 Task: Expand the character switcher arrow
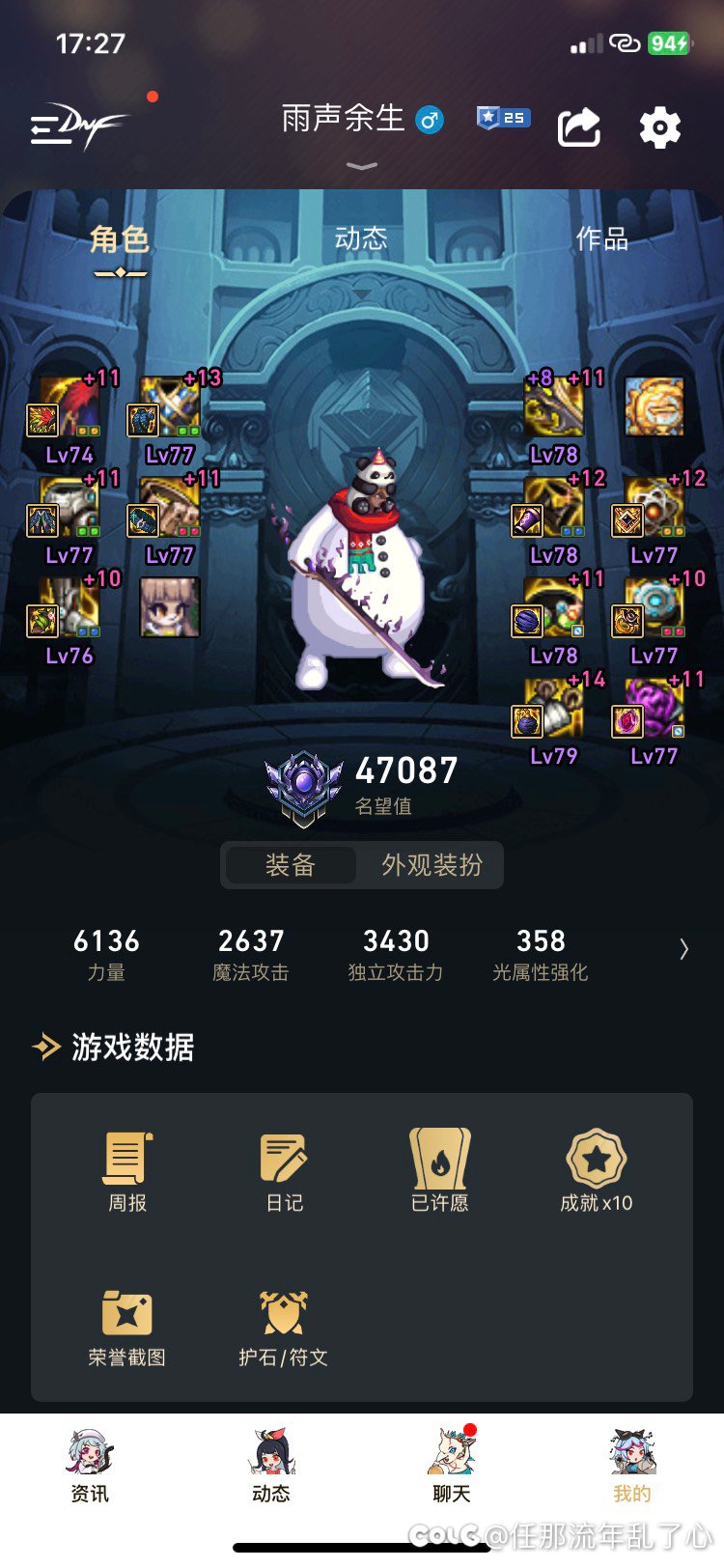(x=362, y=167)
